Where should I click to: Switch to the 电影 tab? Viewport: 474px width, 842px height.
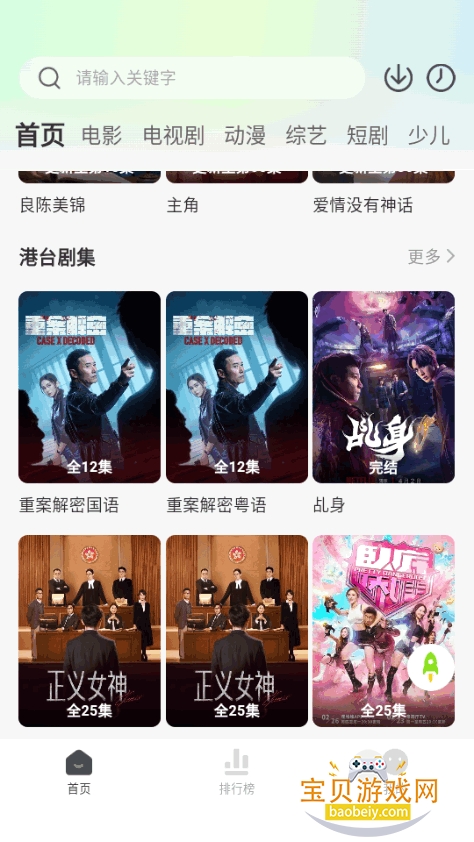tap(102, 135)
